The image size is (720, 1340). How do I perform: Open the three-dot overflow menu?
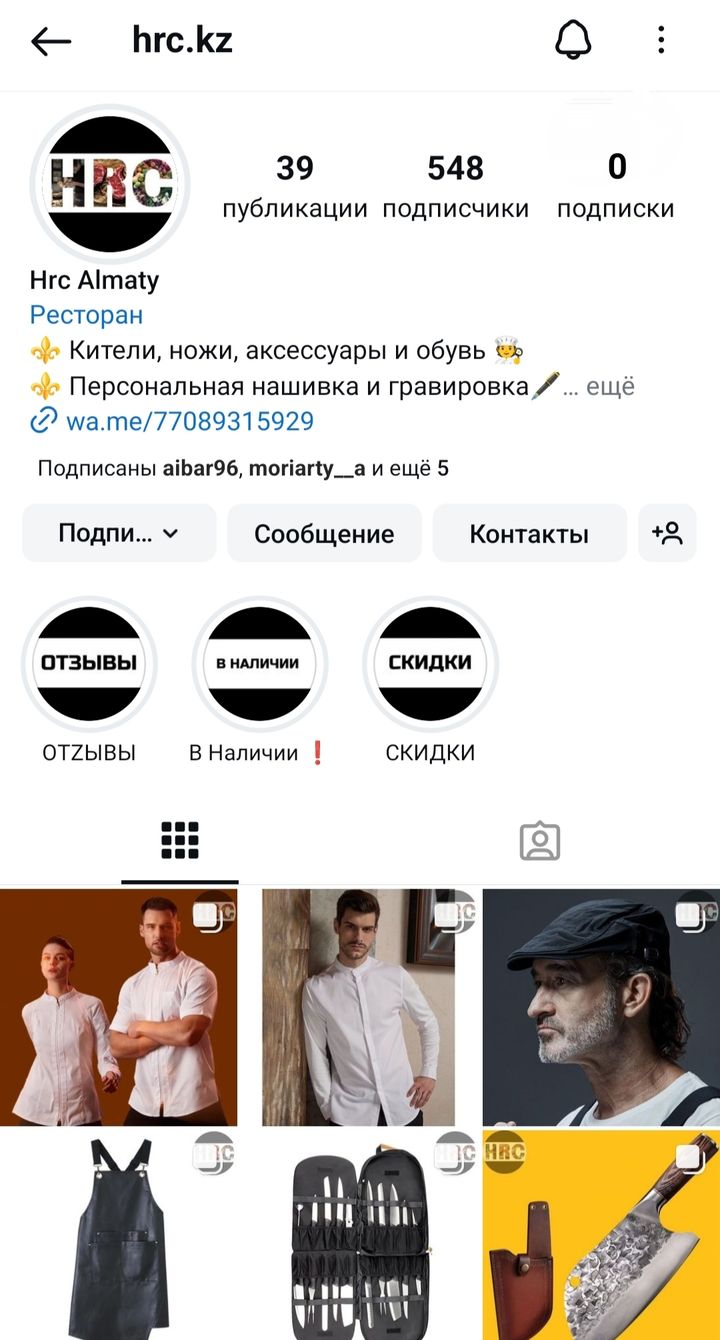pyautogui.click(x=661, y=41)
